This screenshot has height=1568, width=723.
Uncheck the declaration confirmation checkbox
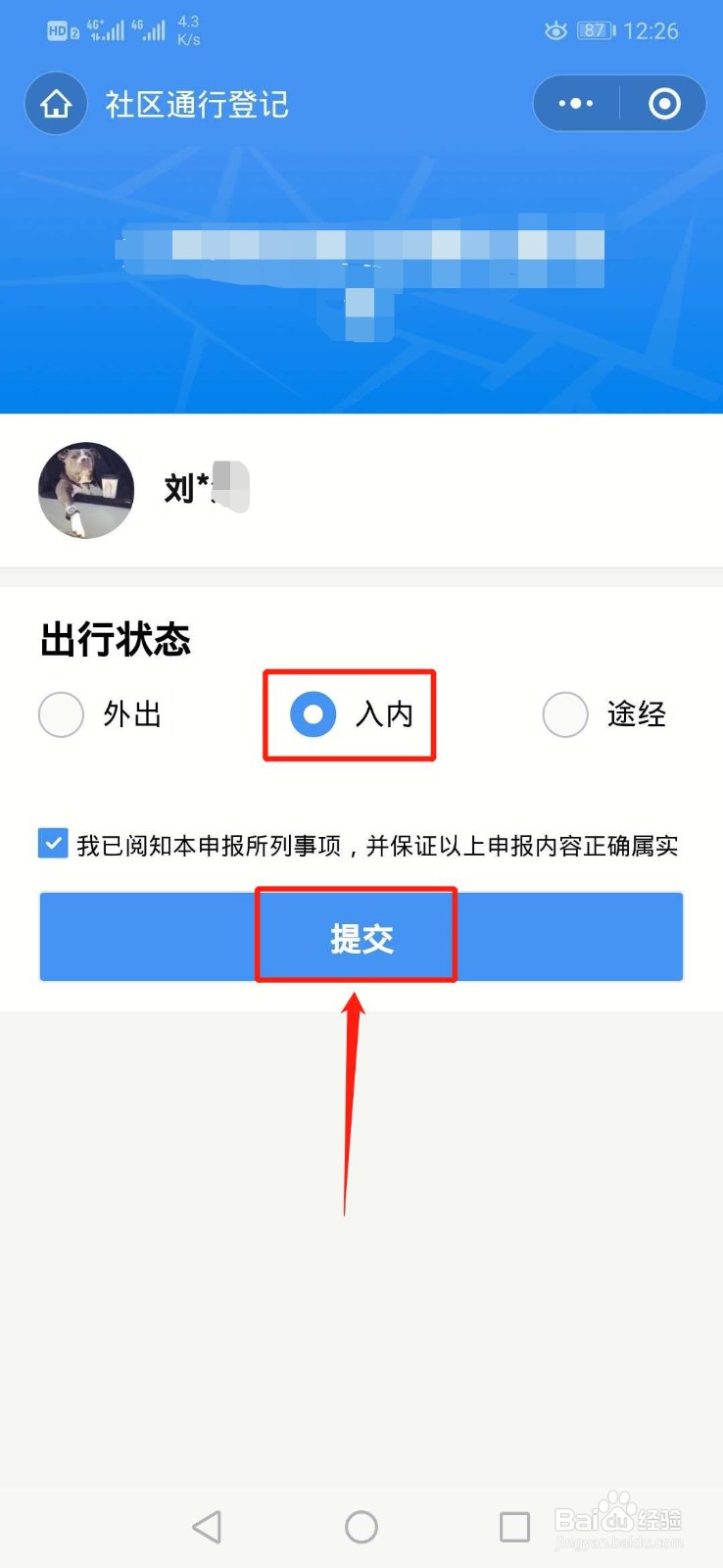coord(53,843)
